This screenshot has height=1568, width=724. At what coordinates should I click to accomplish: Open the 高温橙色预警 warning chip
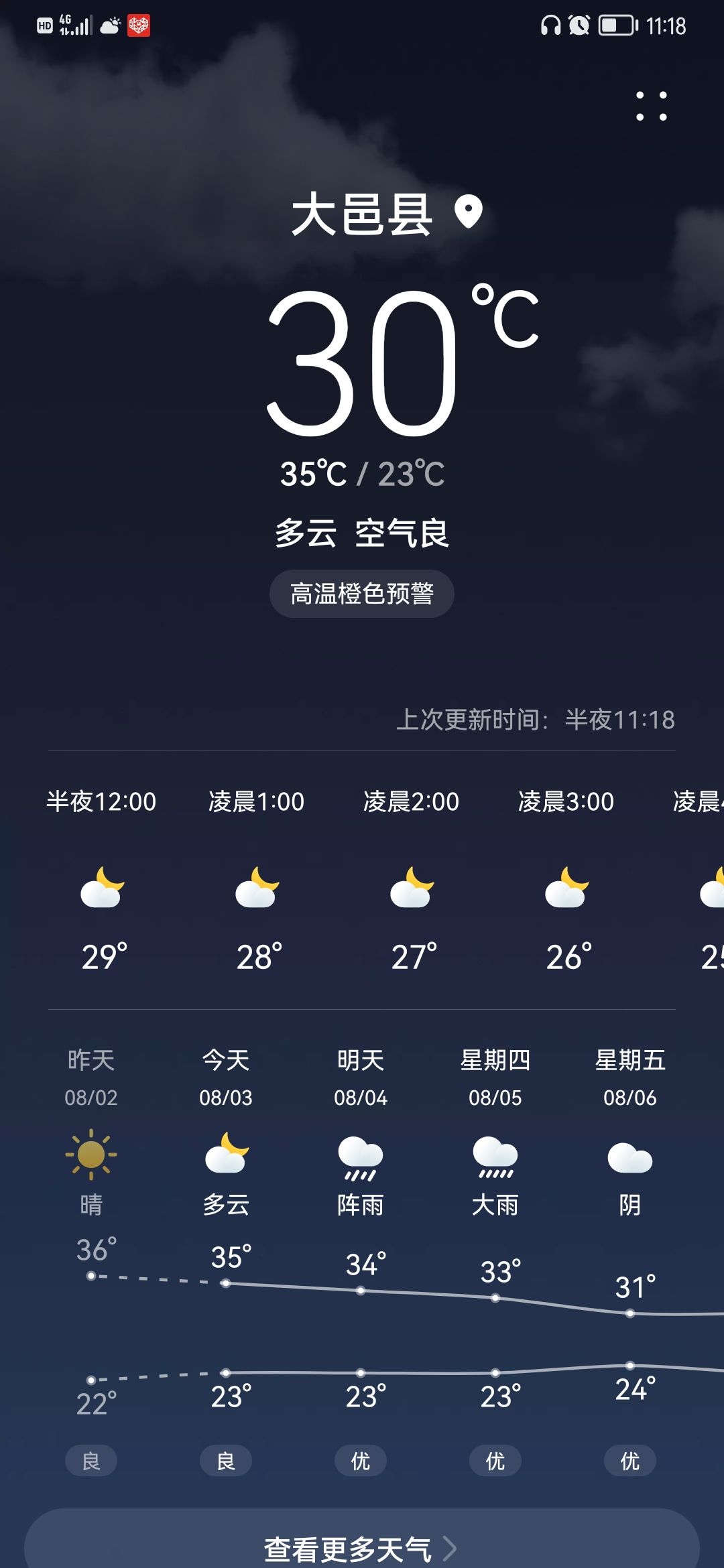(x=362, y=594)
